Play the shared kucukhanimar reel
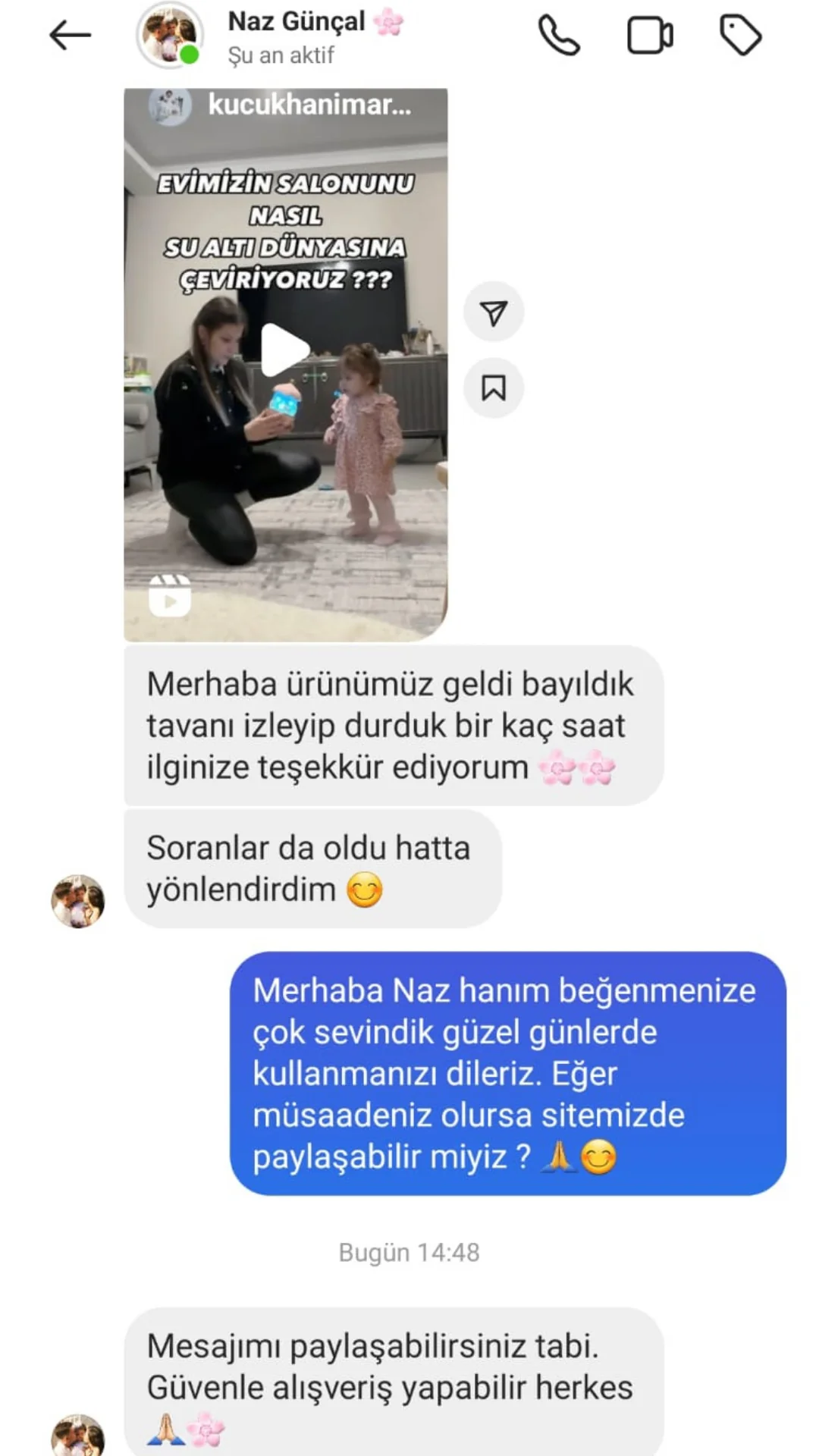Viewport: 819px width, 1456px height. [285, 350]
